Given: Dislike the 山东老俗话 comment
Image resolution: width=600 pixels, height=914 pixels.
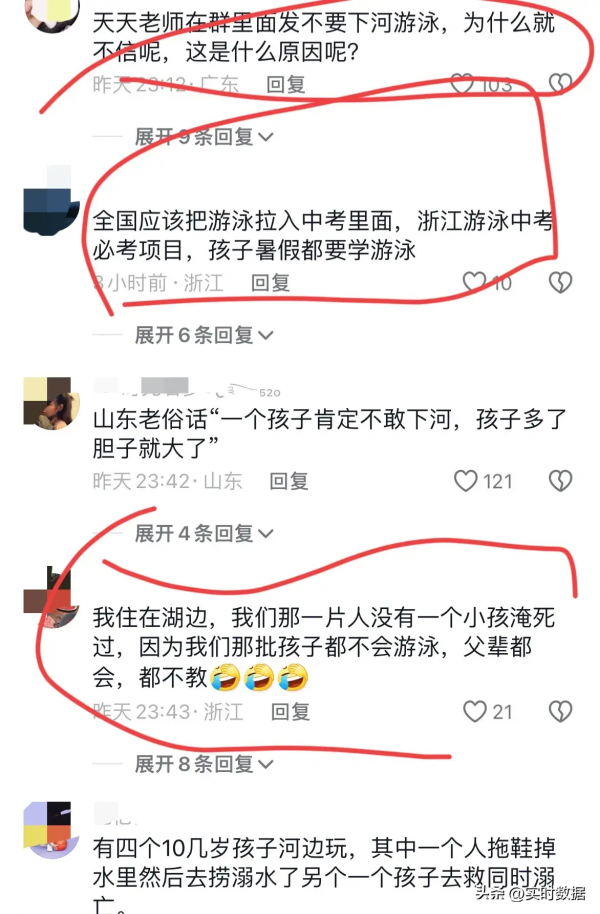Looking at the screenshot, I should 561,481.
